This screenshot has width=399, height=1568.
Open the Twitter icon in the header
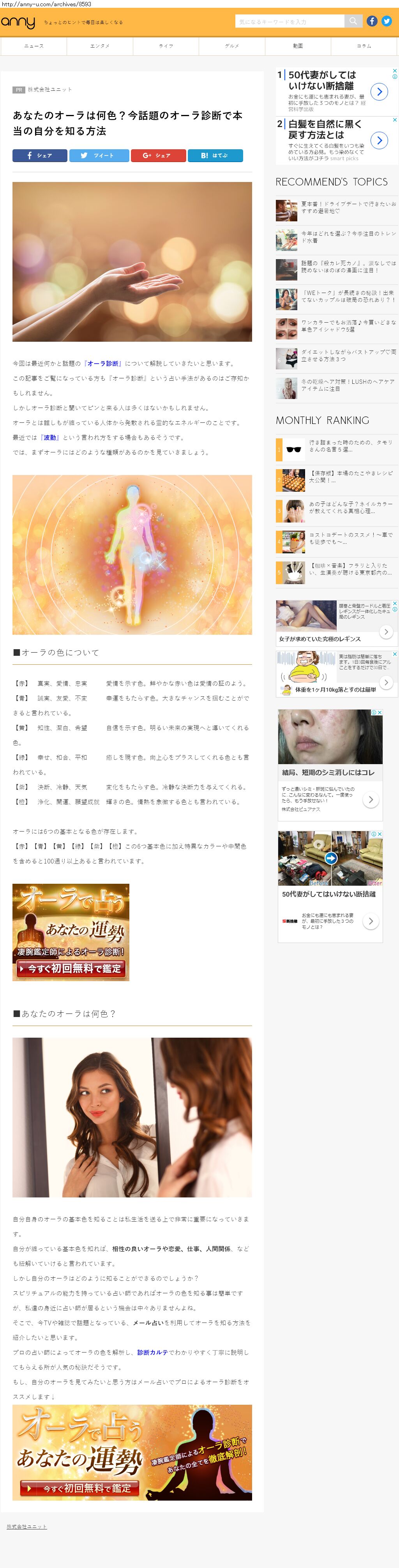pyautogui.click(x=386, y=21)
